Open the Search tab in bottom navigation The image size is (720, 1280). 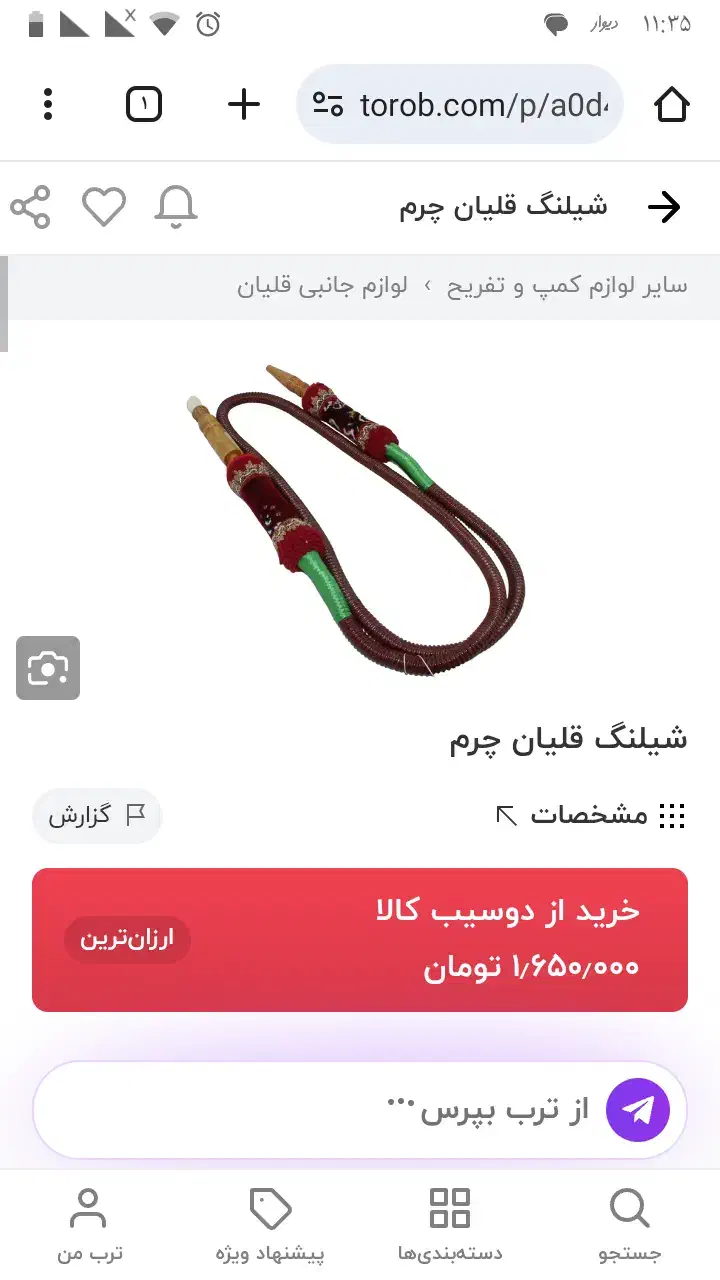[x=628, y=1215]
